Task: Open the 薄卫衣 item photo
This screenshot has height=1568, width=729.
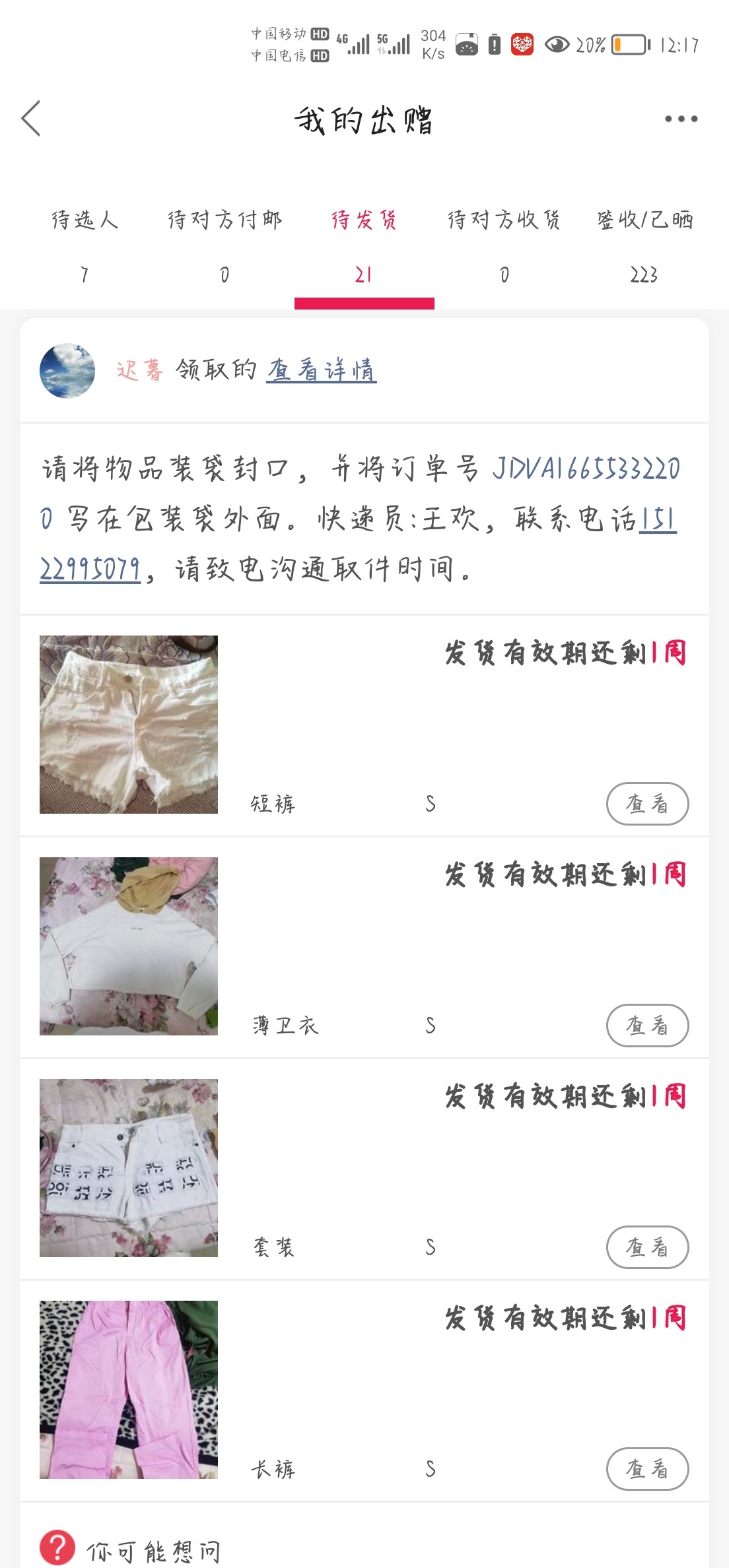Action: tap(129, 946)
